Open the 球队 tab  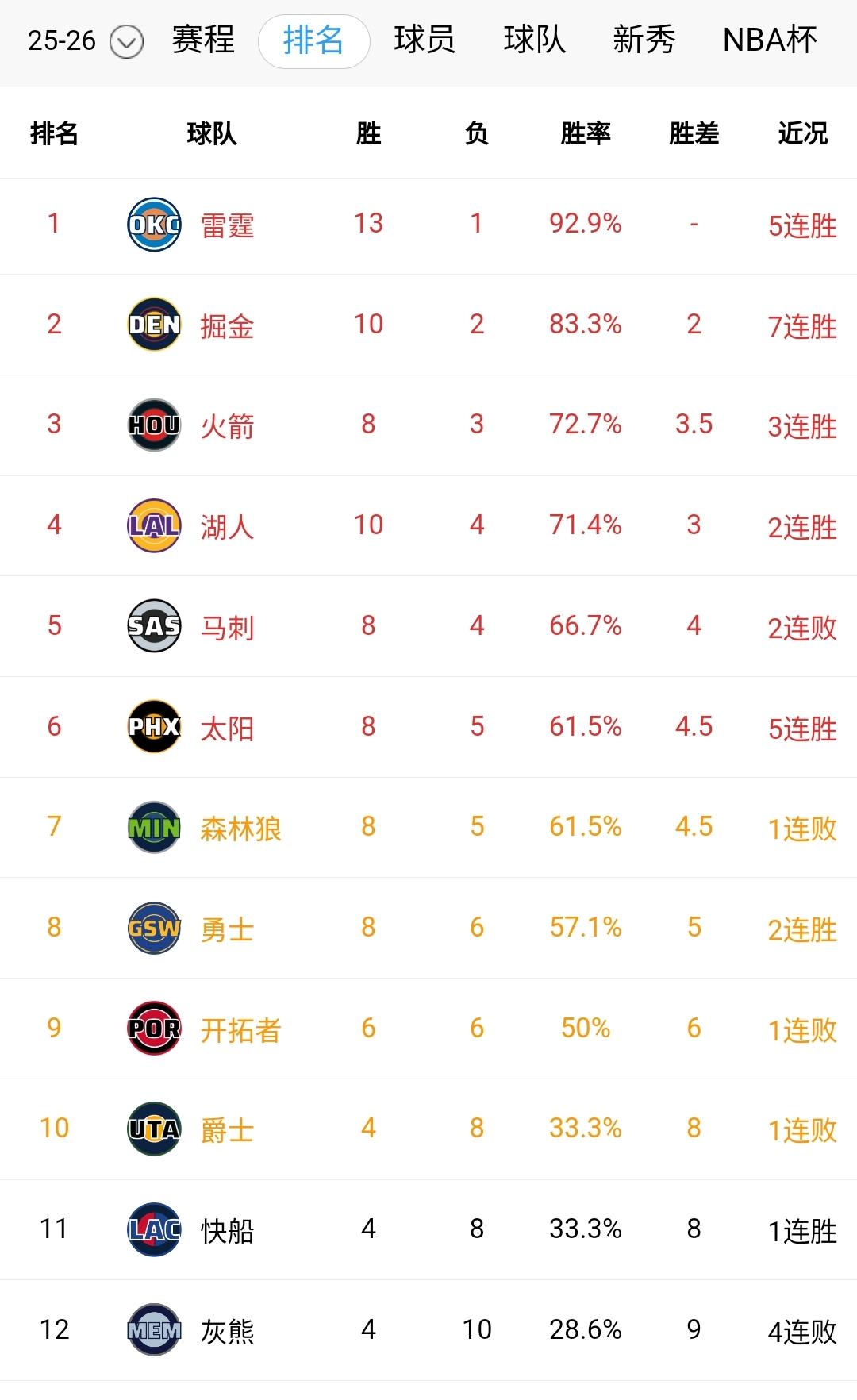534,40
